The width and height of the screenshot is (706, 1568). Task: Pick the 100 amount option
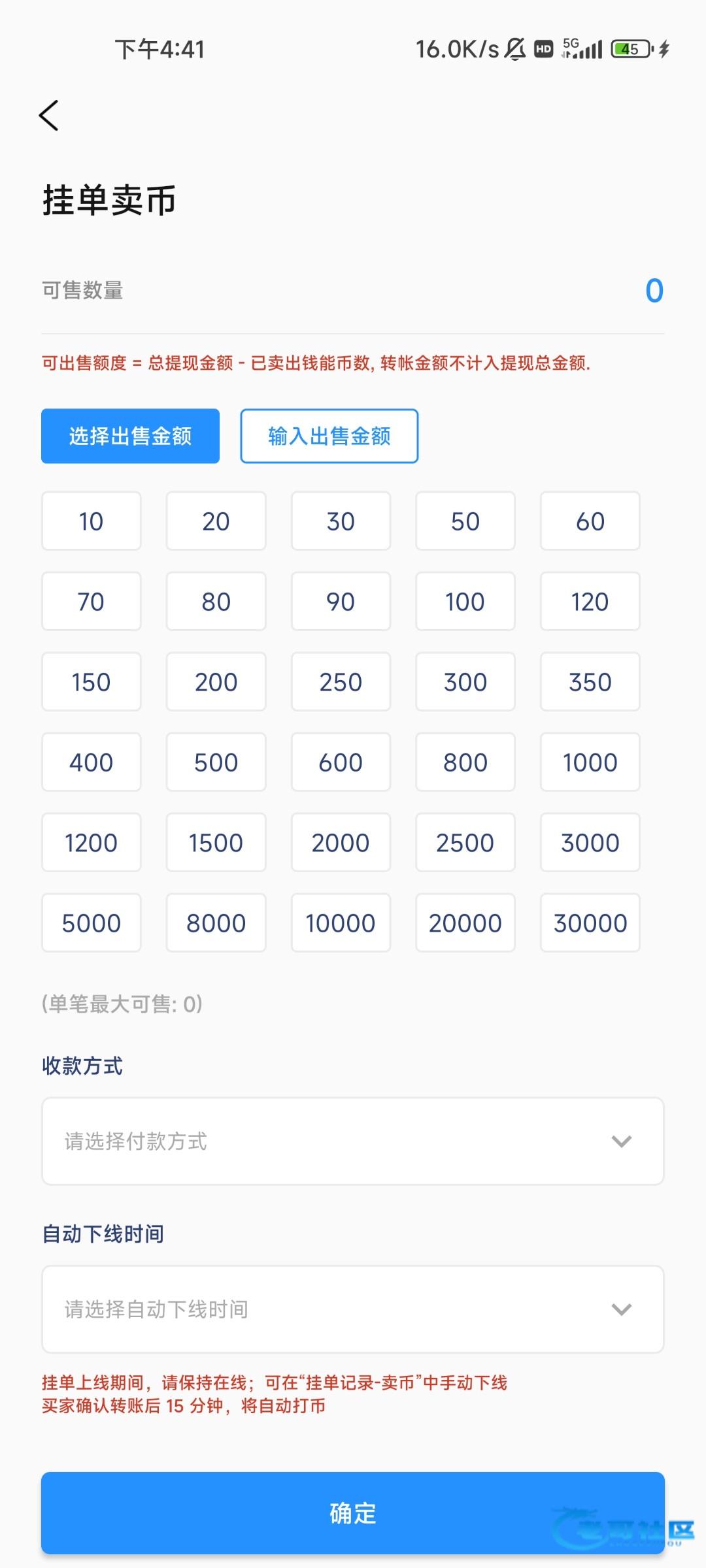(x=465, y=601)
